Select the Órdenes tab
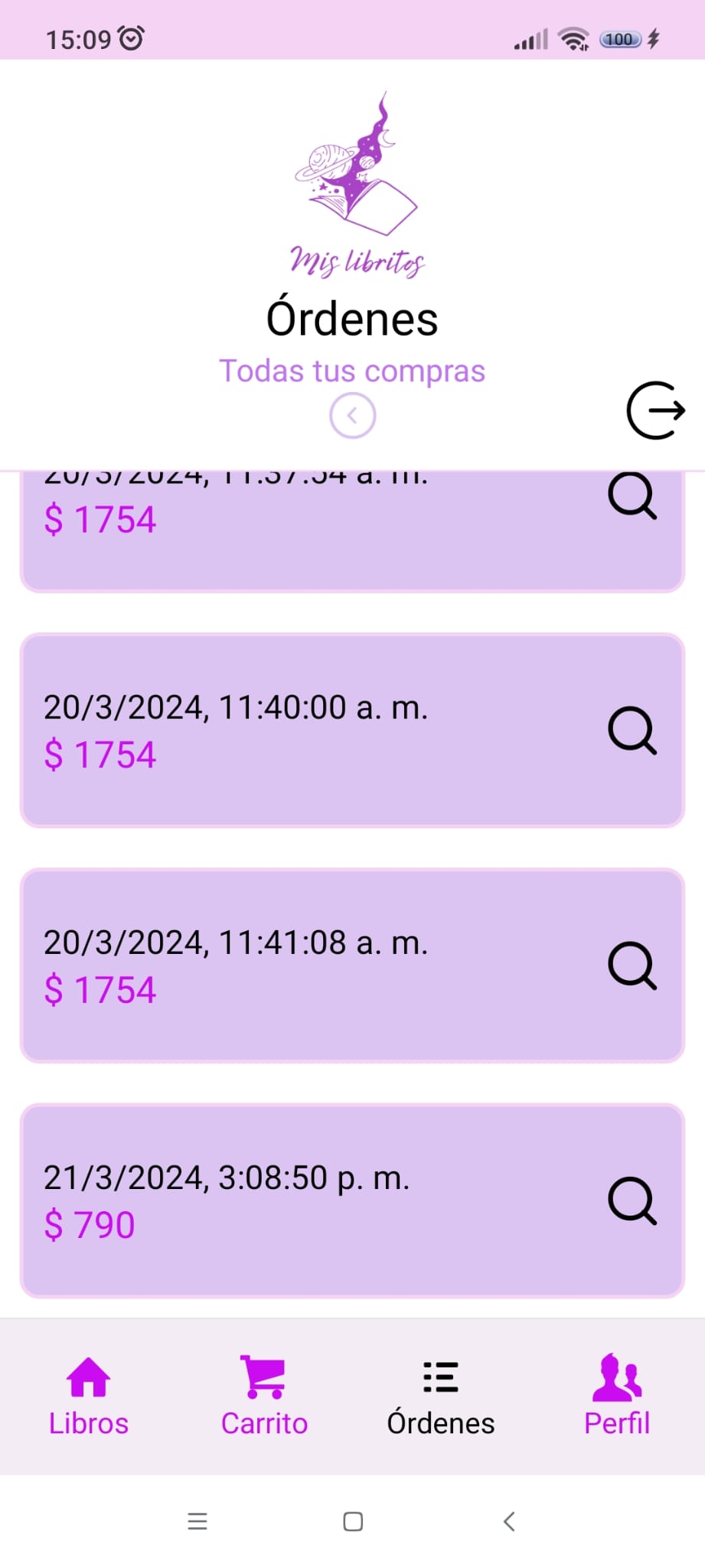Image resolution: width=705 pixels, height=1568 pixels. 441,1396
